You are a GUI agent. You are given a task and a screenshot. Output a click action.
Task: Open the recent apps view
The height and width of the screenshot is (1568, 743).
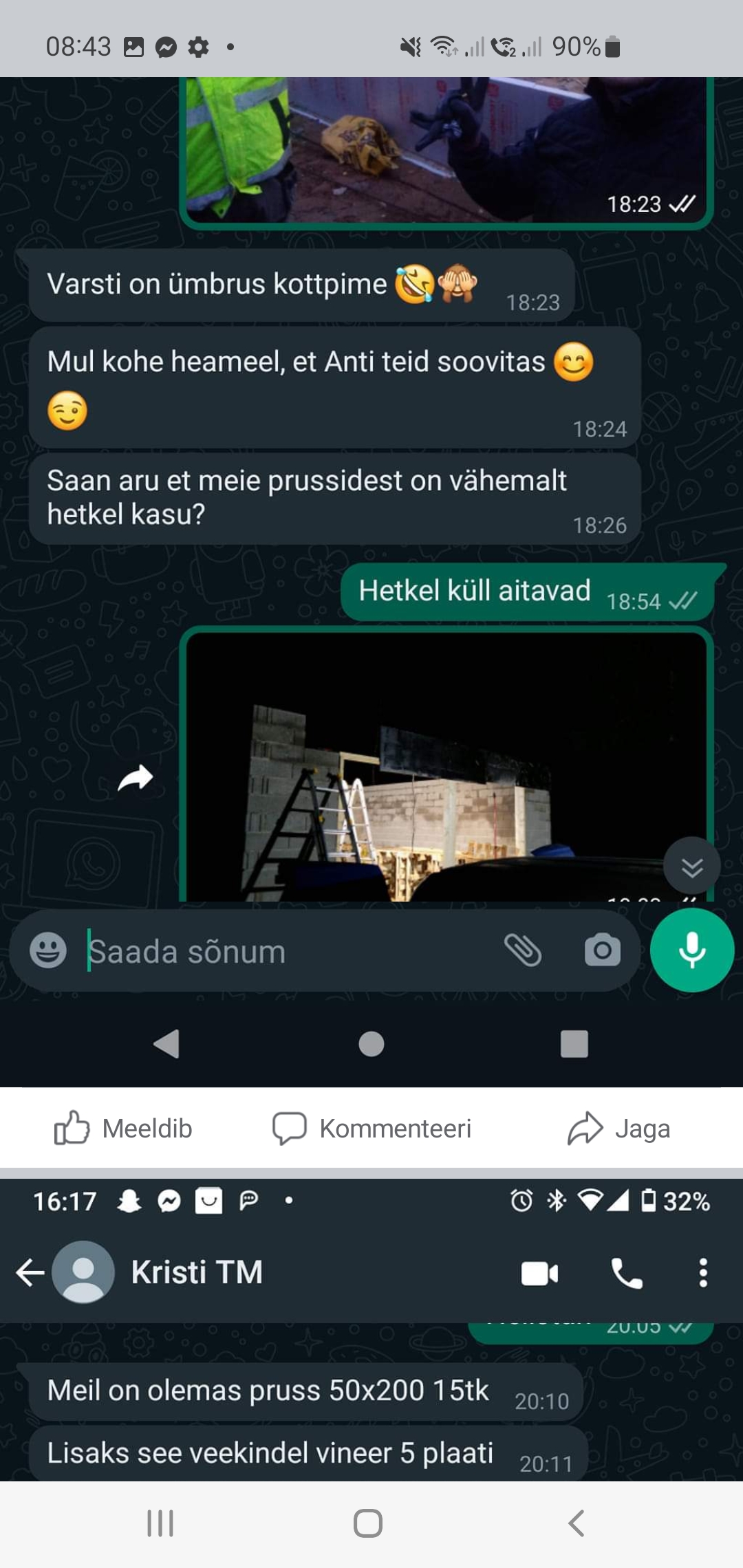pyautogui.click(x=160, y=1523)
